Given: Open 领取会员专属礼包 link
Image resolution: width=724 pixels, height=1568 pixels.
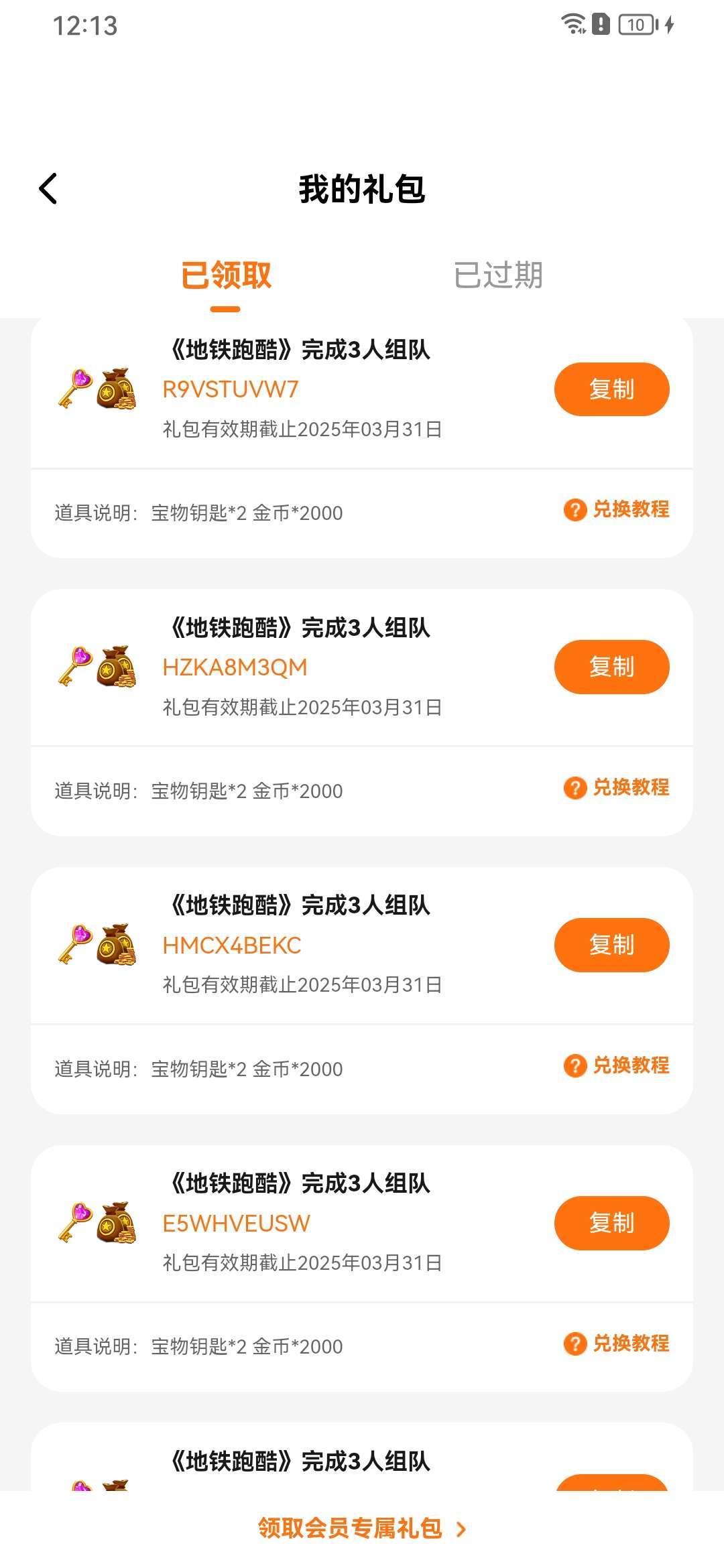Looking at the screenshot, I should pos(362,1528).
